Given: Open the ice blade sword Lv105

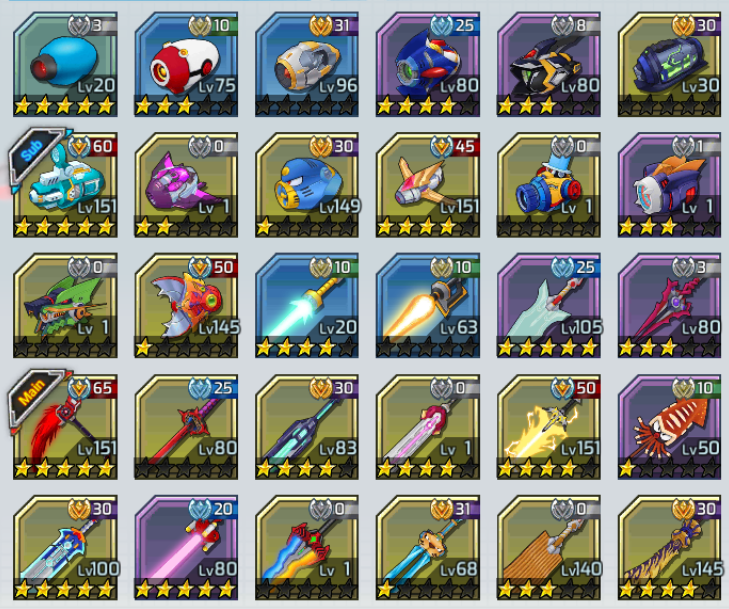Looking at the screenshot, I should (549, 306).
